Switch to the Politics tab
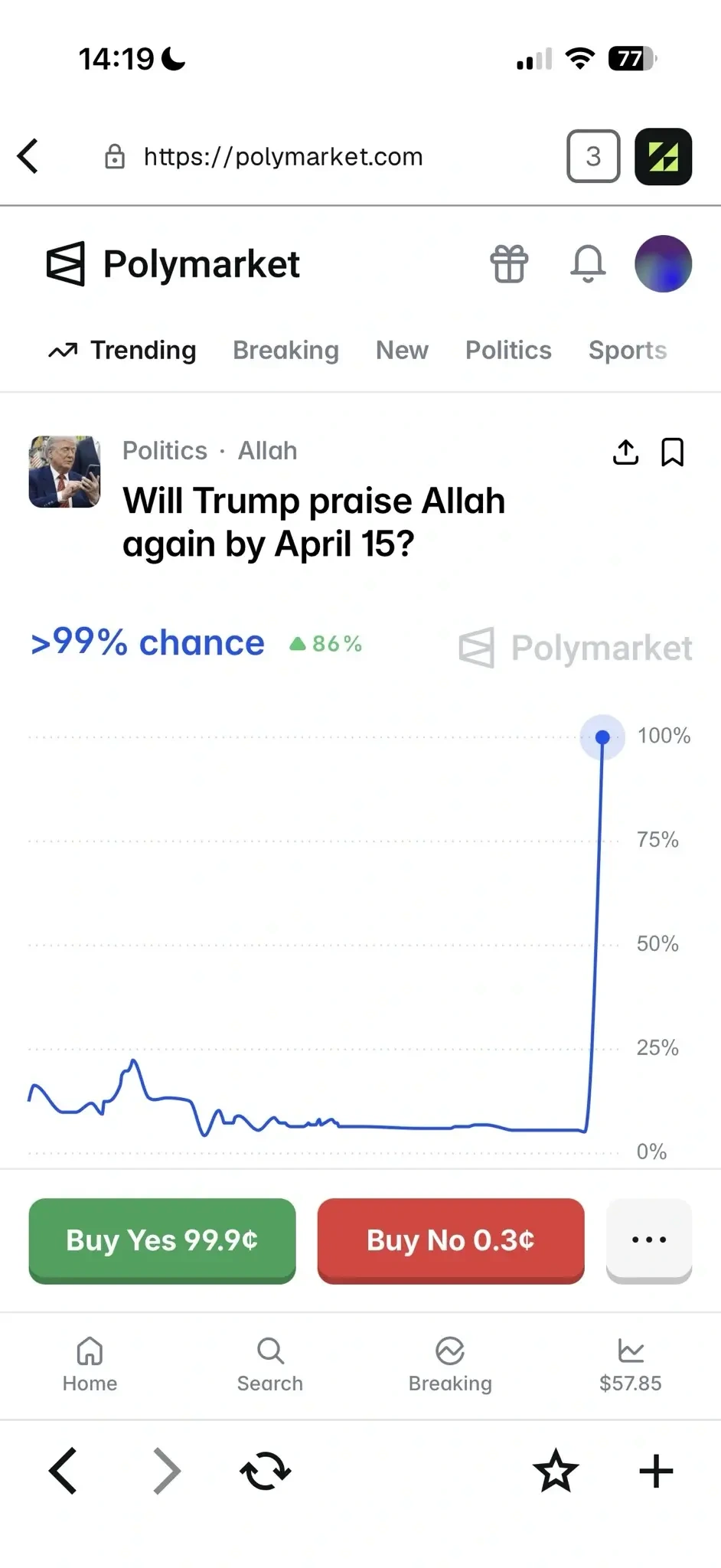The height and width of the screenshot is (1568, 721). click(508, 350)
